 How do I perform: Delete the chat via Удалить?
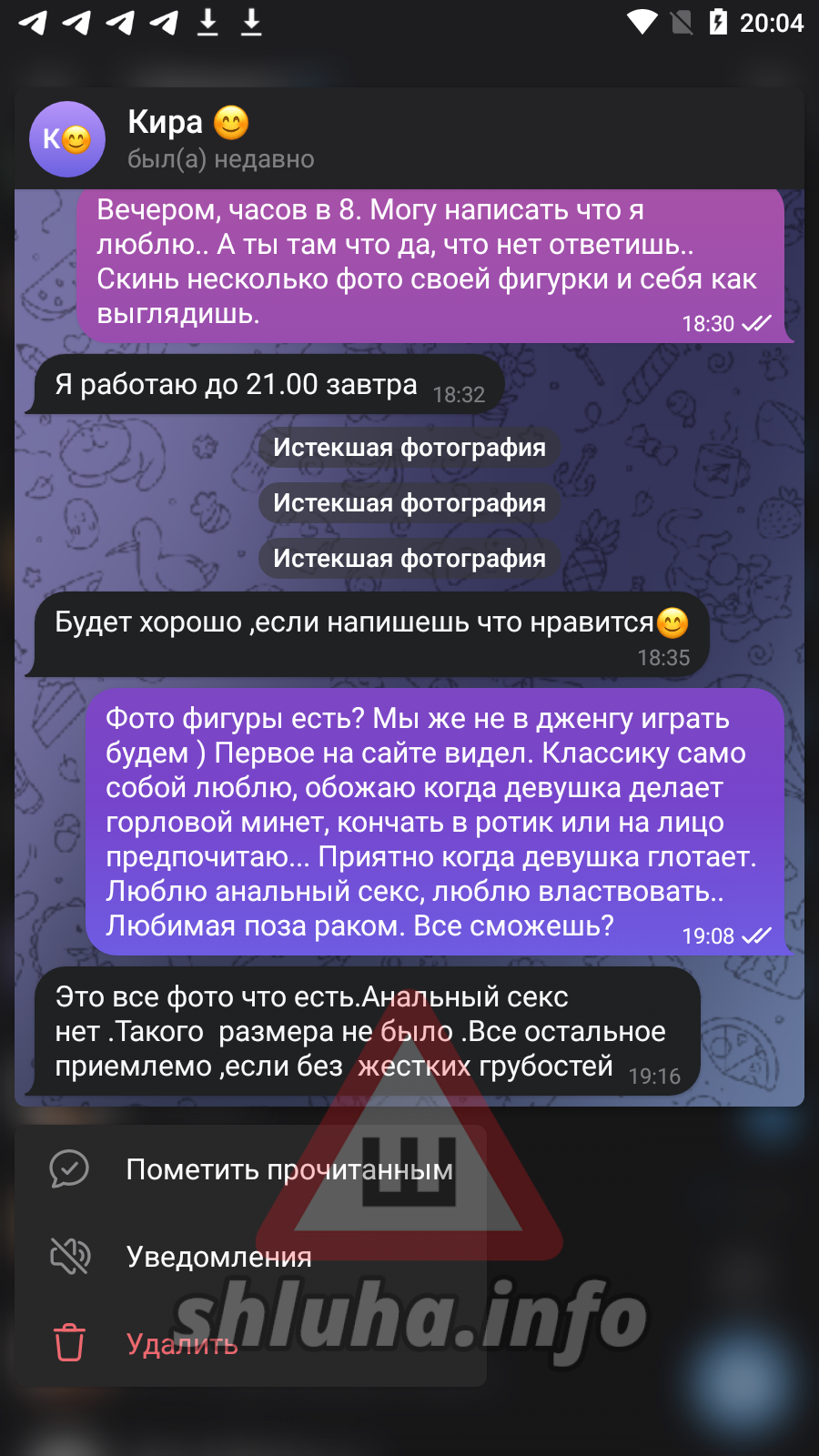pos(182,1343)
